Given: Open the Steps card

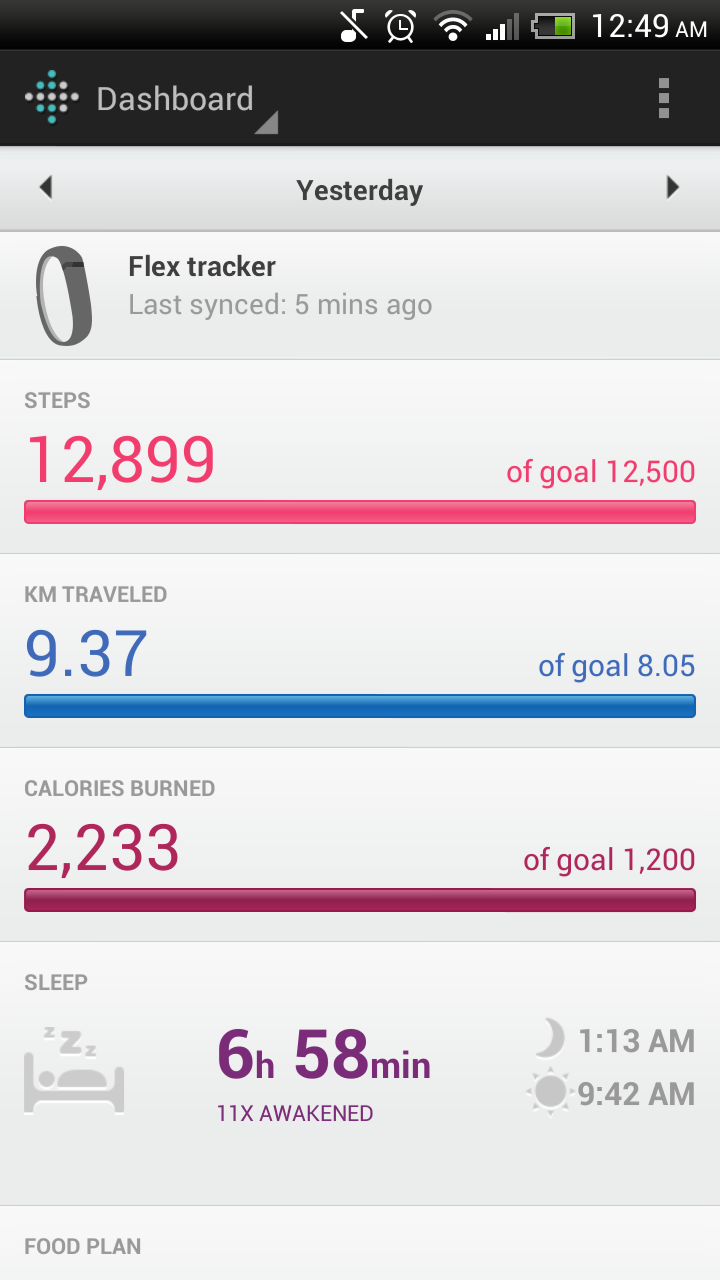Looking at the screenshot, I should point(360,457).
